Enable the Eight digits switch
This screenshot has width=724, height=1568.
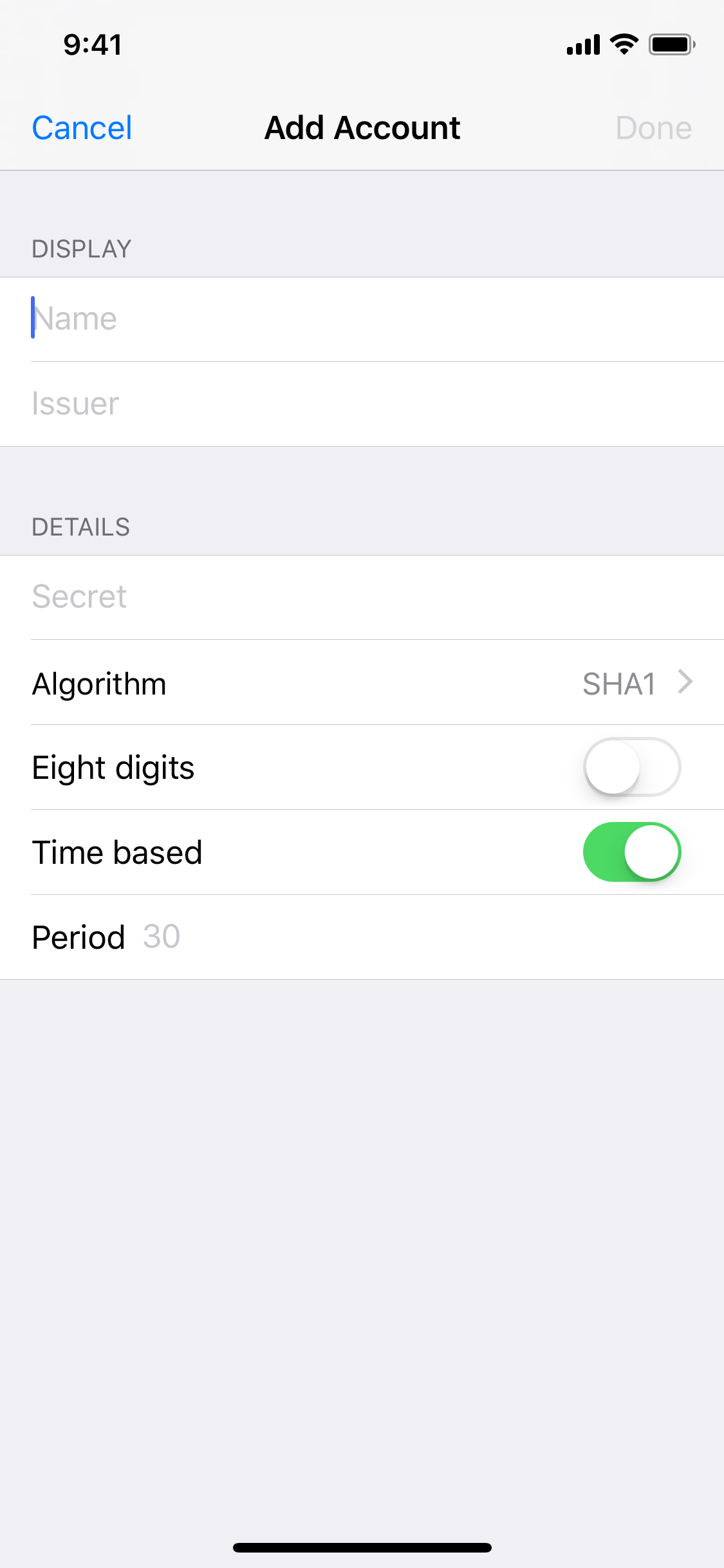point(632,767)
